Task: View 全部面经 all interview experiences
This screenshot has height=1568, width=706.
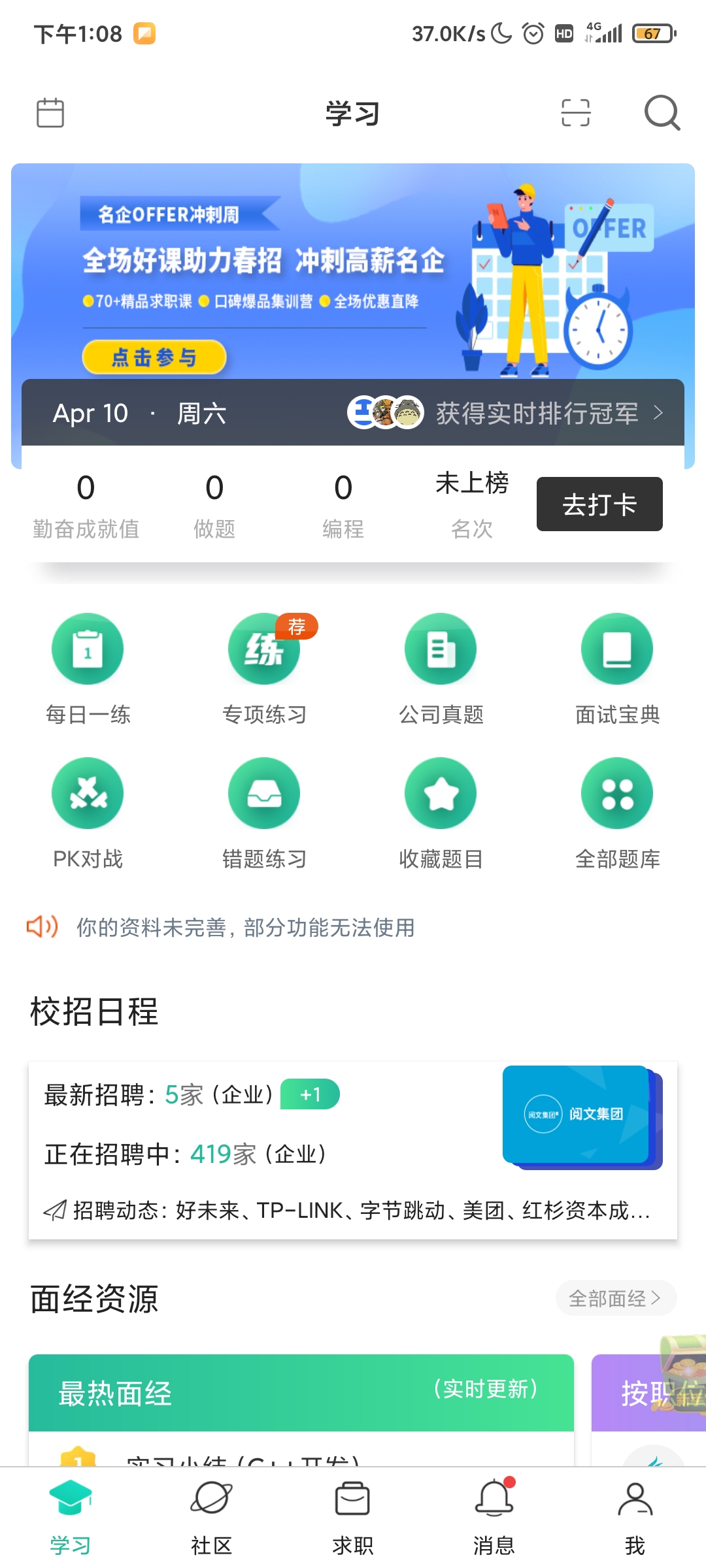Action: point(615,1298)
